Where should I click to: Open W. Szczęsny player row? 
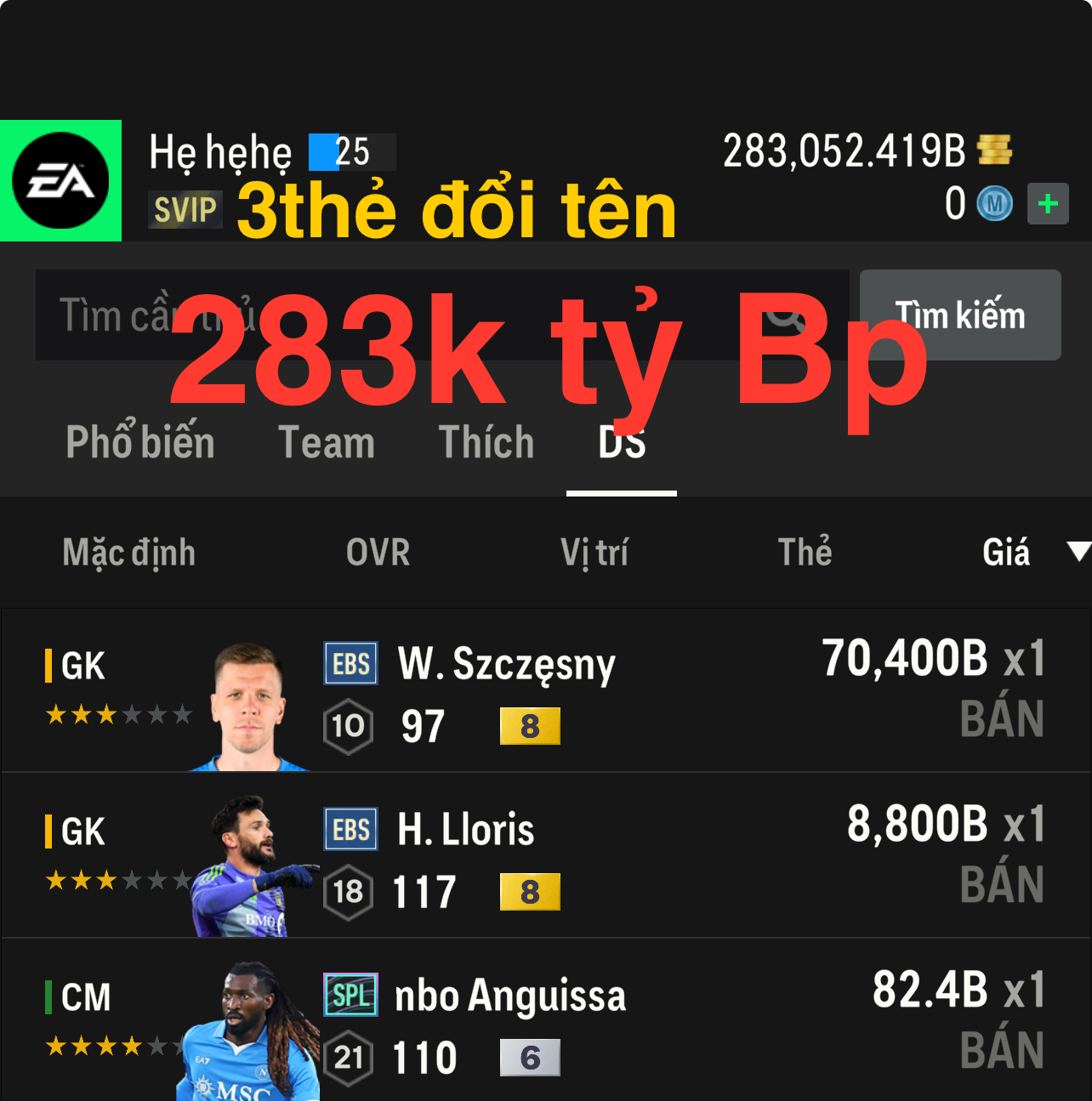[510, 690]
